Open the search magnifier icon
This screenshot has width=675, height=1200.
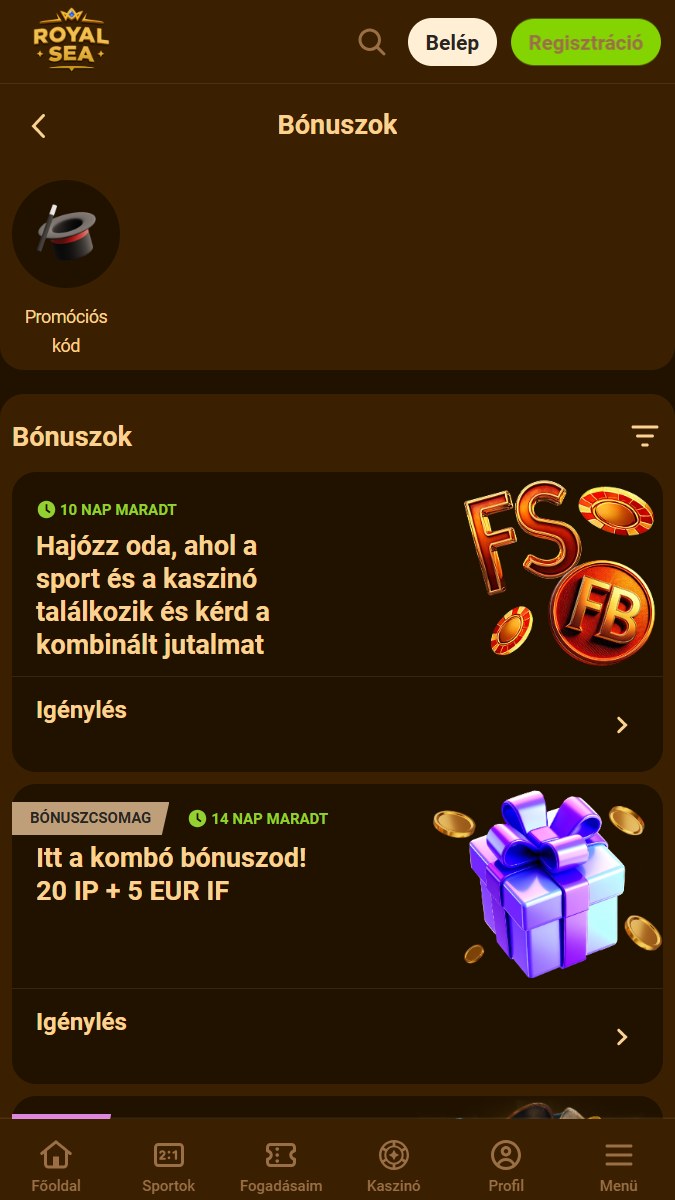372,42
